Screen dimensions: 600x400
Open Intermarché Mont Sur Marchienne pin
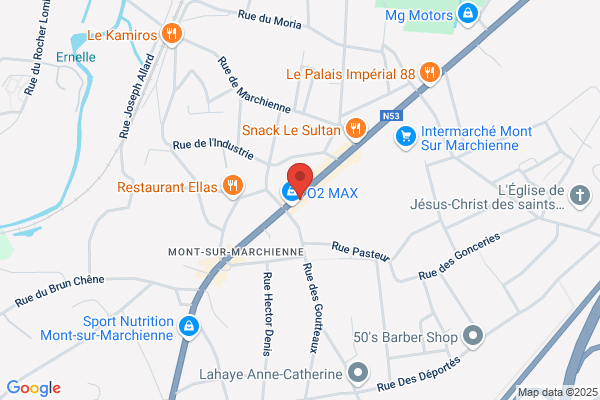tap(406, 137)
